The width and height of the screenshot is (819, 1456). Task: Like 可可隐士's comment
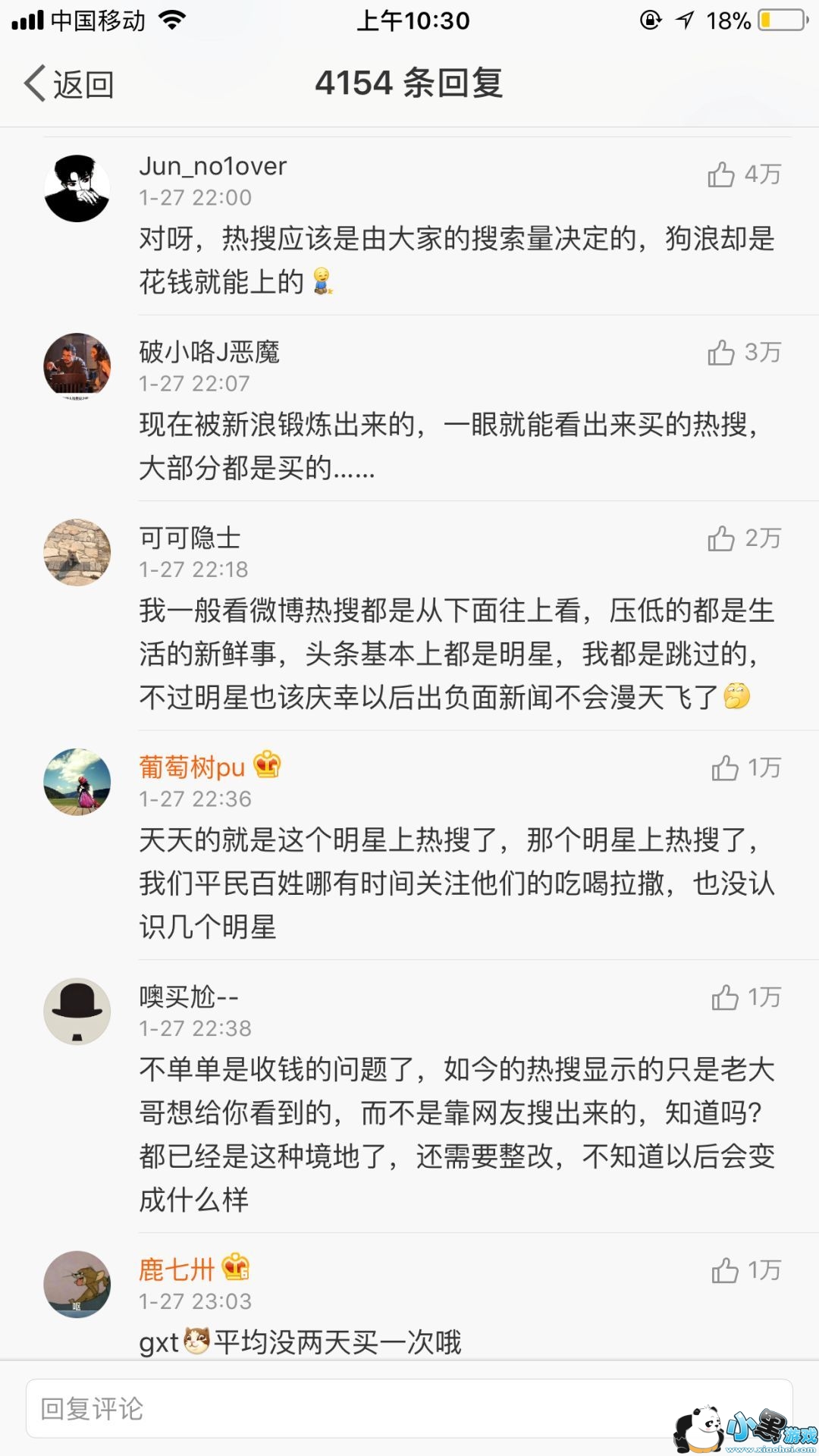[x=721, y=538]
